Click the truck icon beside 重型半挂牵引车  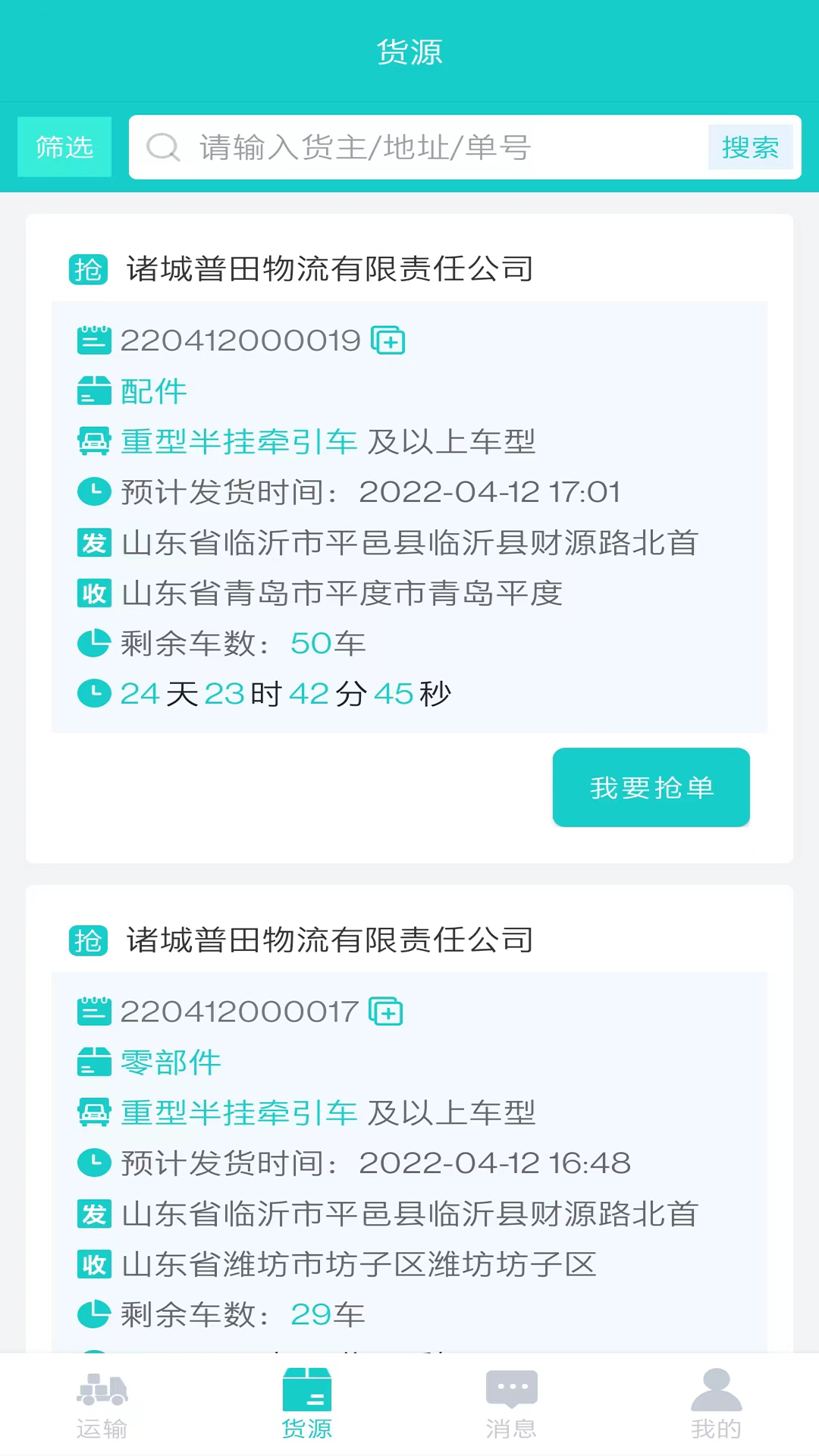[x=93, y=441]
